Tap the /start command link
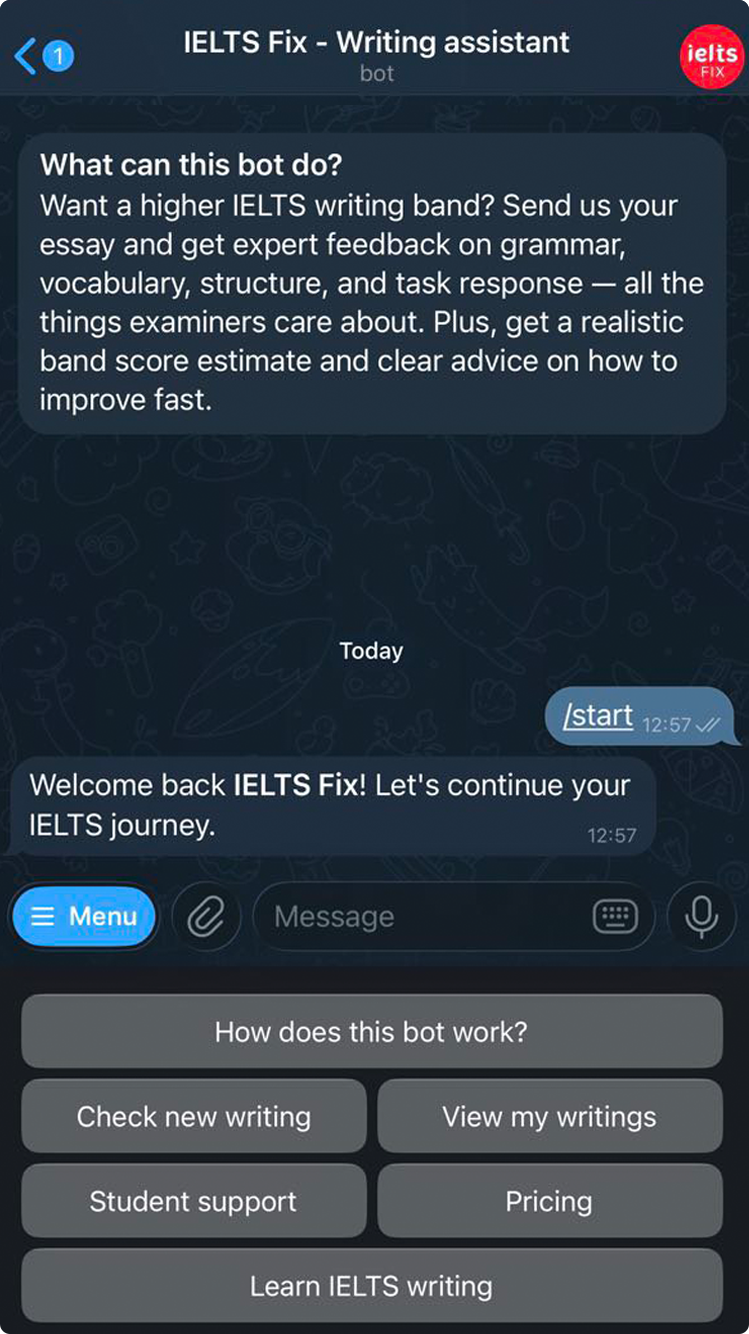 point(598,716)
